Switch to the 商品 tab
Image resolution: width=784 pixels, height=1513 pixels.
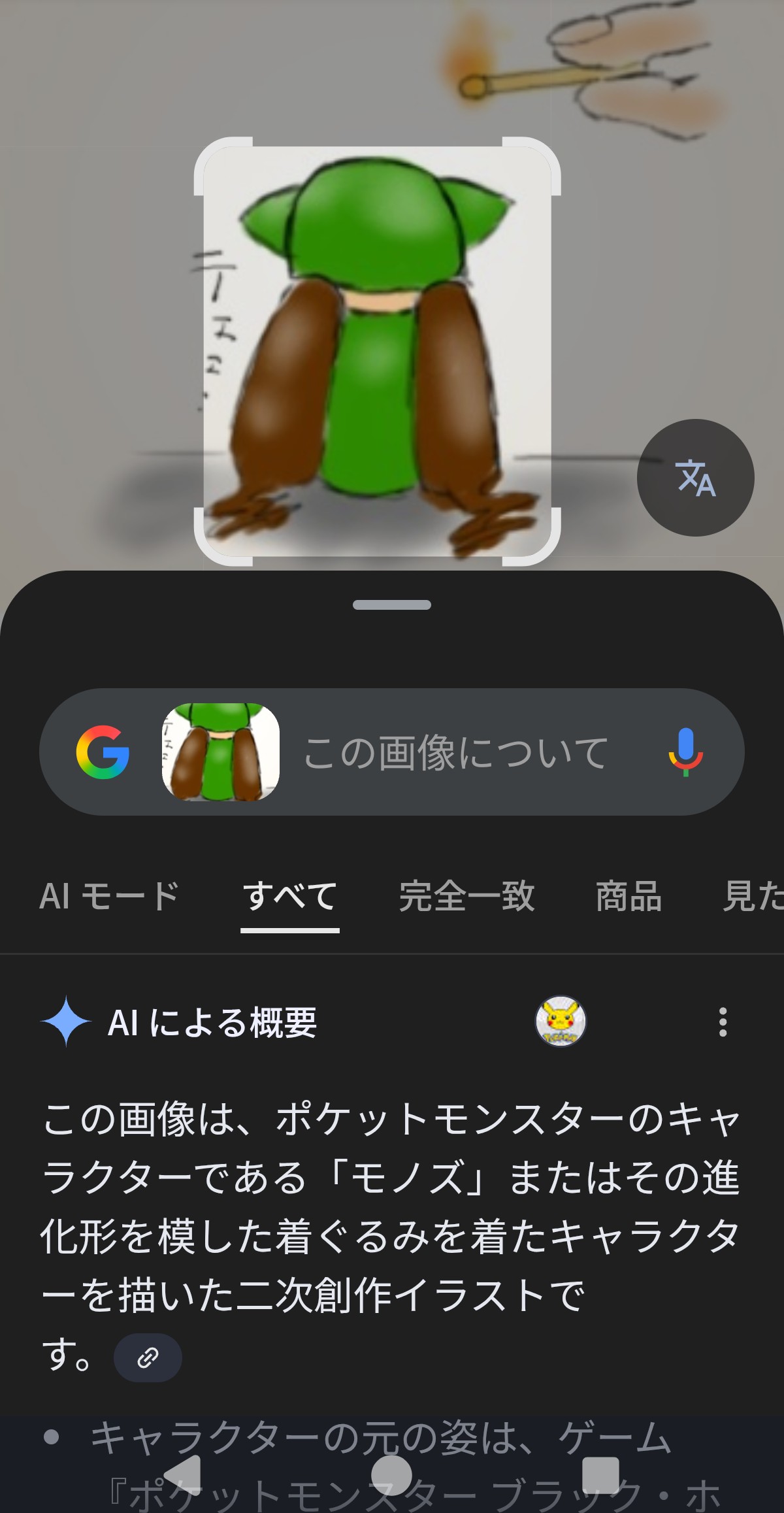(629, 895)
